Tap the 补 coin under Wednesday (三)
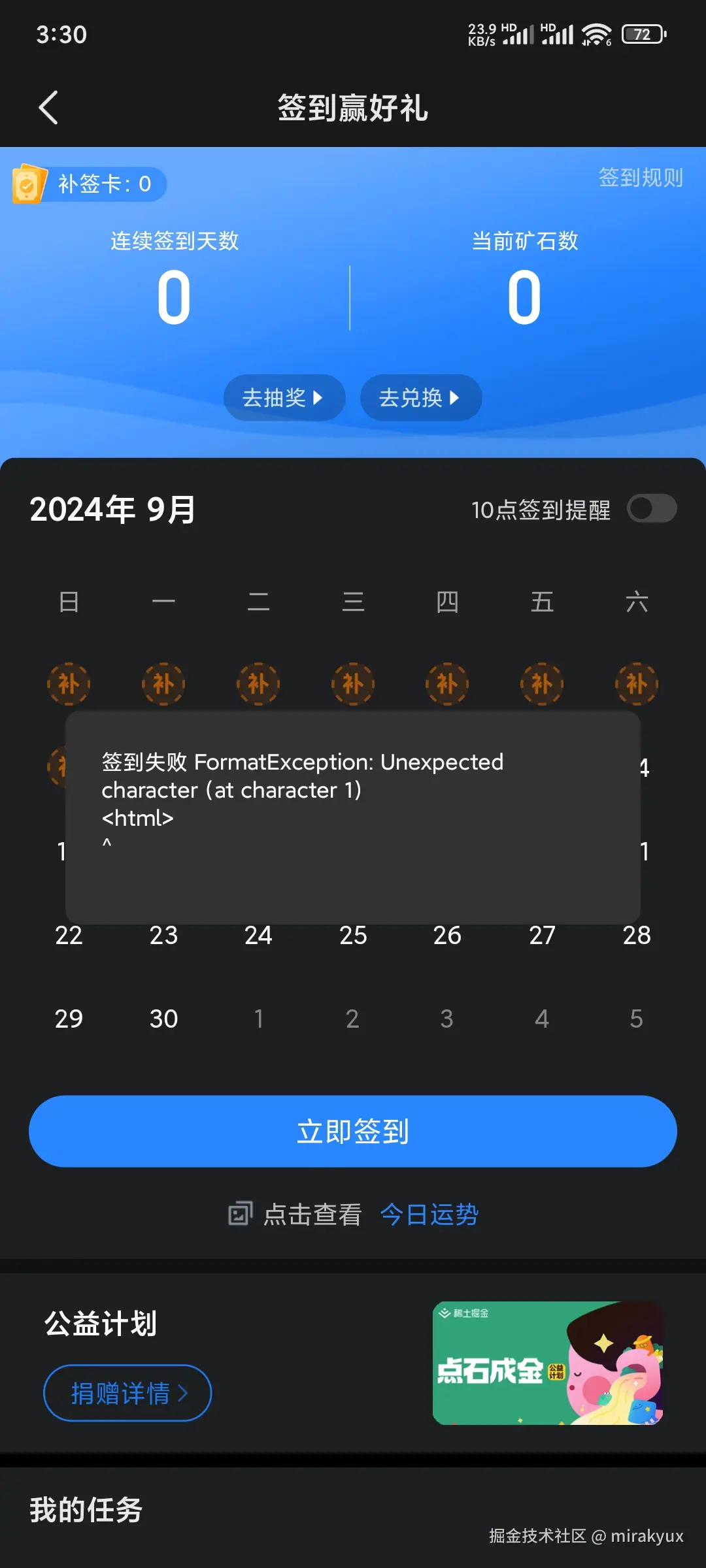This screenshot has width=706, height=1568. (x=353, y=683)
